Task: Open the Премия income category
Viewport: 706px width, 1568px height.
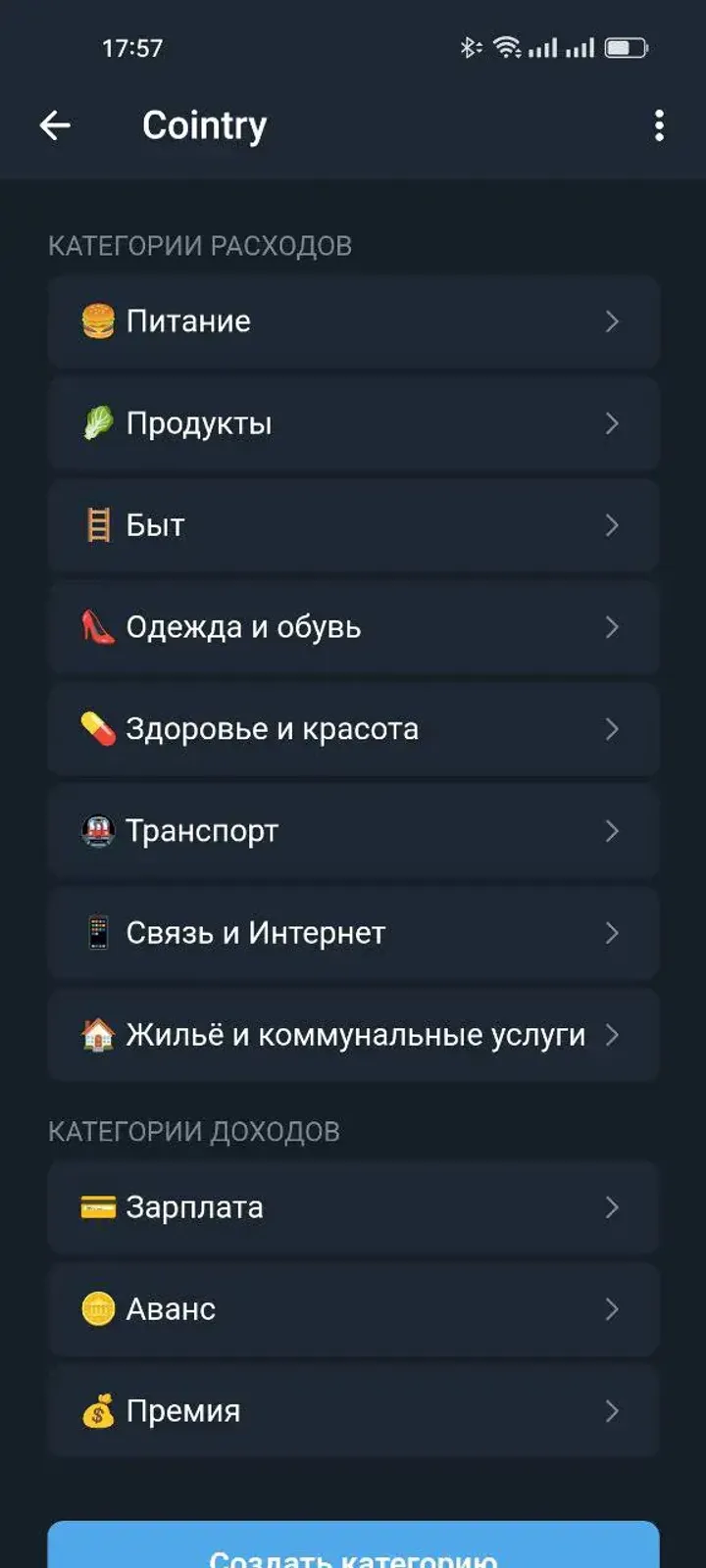Action: click(353, 1411)
